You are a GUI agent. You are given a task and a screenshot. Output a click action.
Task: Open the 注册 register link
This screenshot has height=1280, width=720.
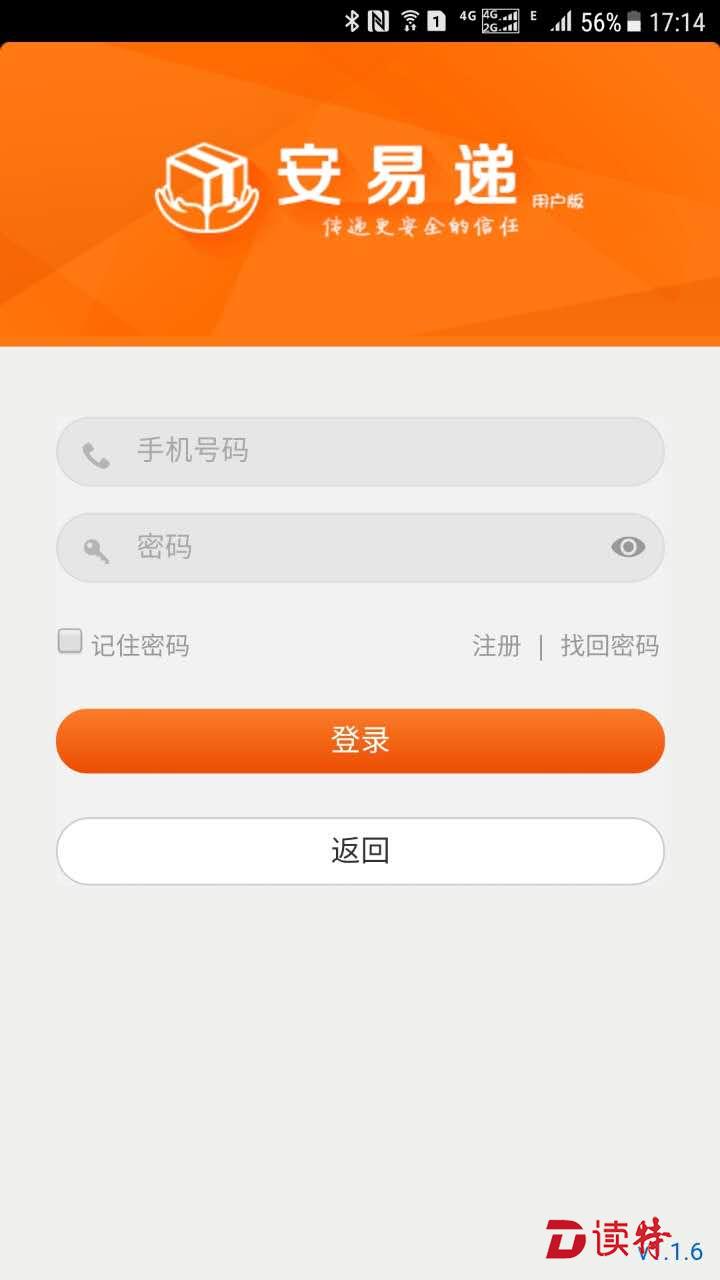pyautogui.click(x=497, y=646)
